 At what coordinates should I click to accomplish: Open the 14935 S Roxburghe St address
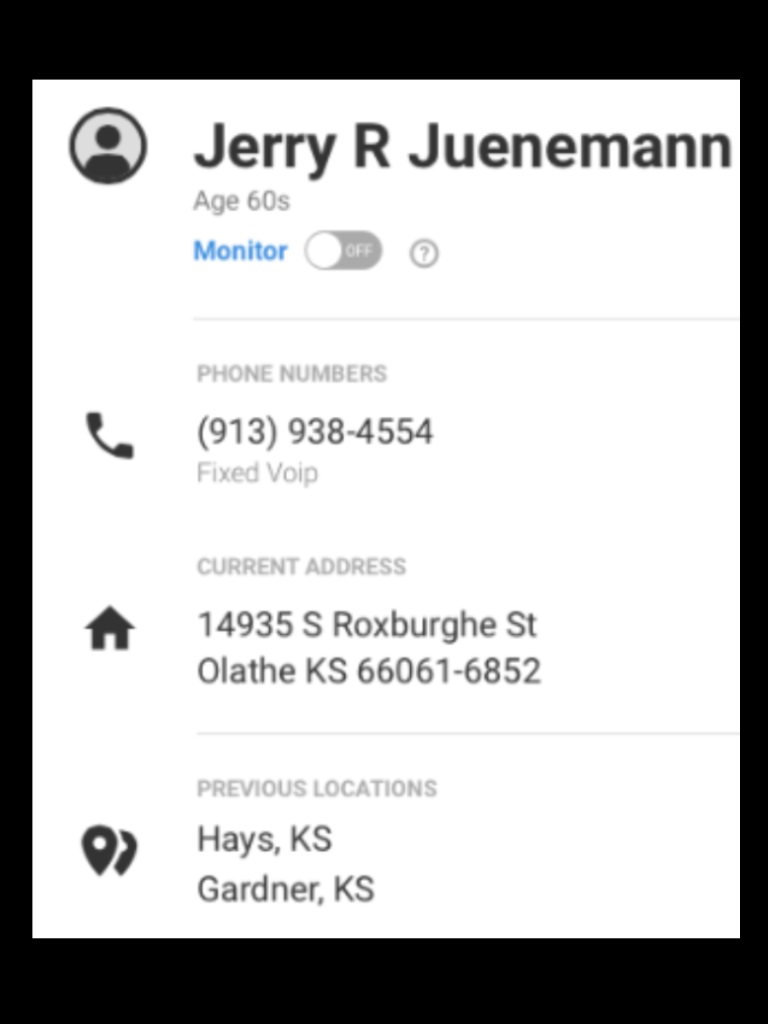(367, 626)
